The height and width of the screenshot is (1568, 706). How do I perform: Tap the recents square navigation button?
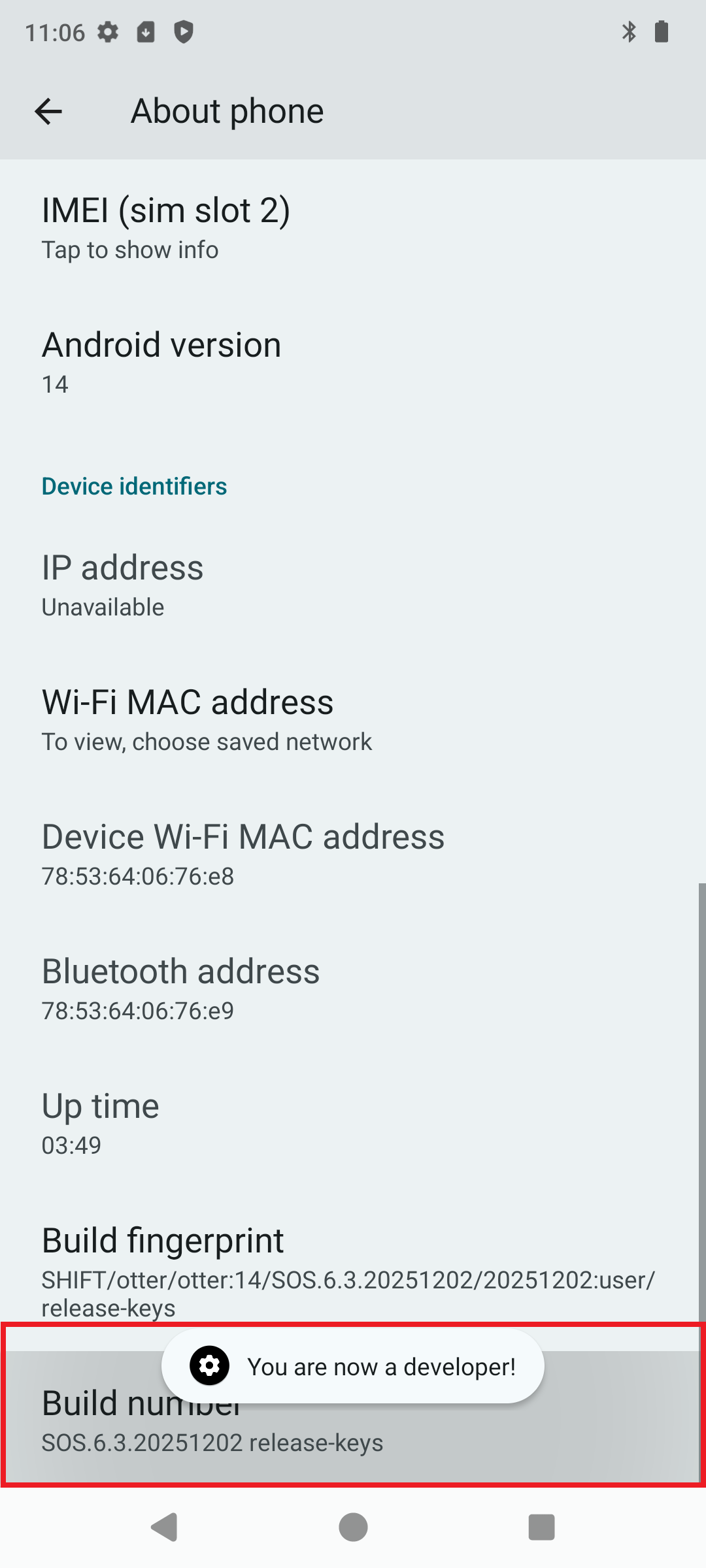point(541,1527)
